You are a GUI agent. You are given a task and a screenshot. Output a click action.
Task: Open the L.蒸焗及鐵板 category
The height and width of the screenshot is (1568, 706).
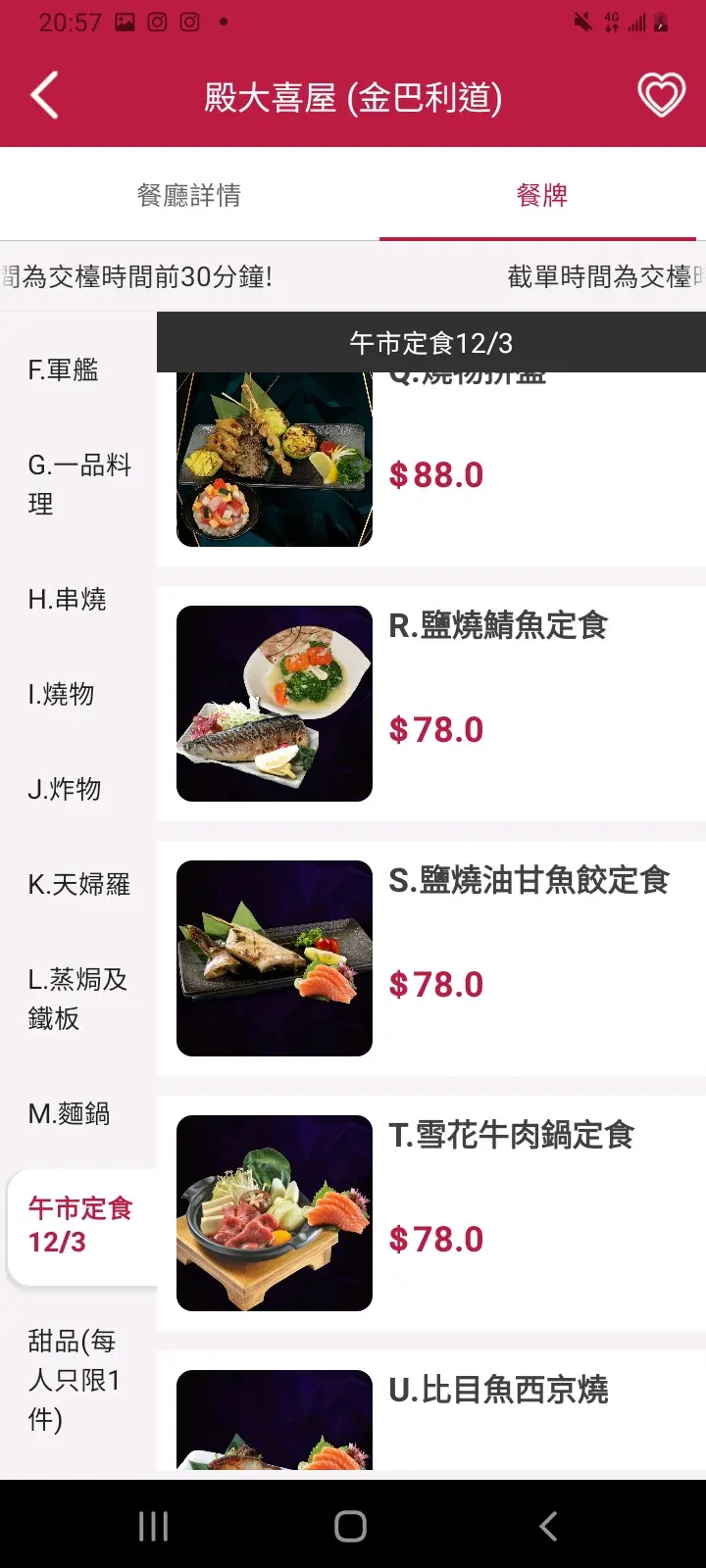tap(78, 999)
